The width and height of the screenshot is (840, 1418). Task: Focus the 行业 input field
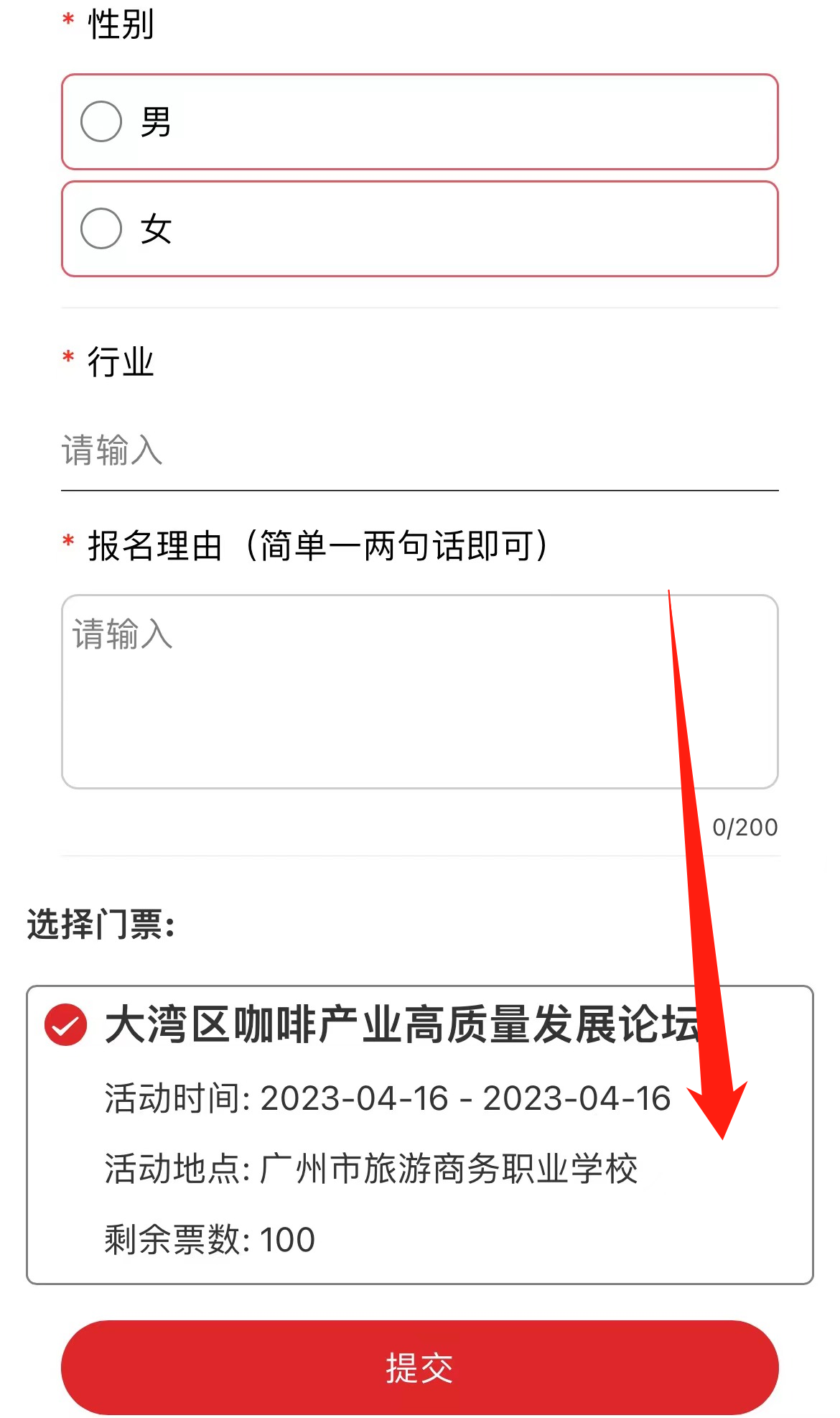(x=419, y=451)
